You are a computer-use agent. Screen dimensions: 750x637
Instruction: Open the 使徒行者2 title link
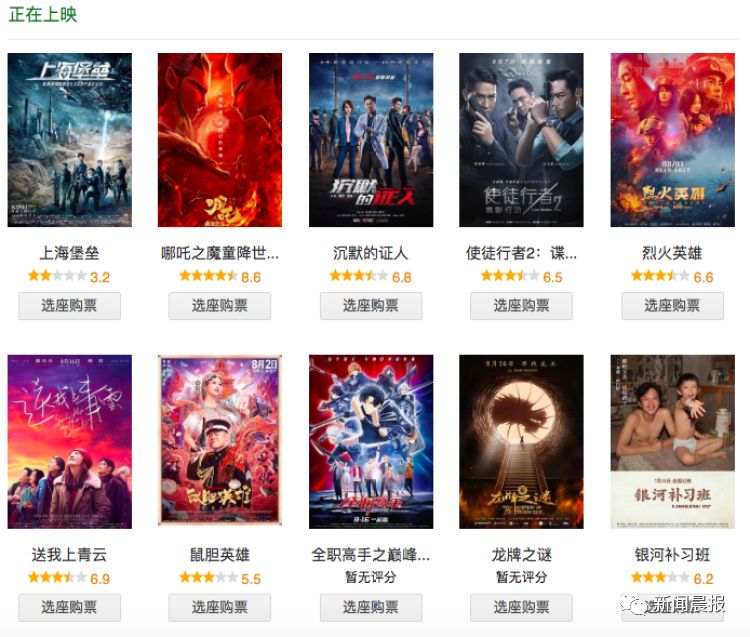coord(521,253)
